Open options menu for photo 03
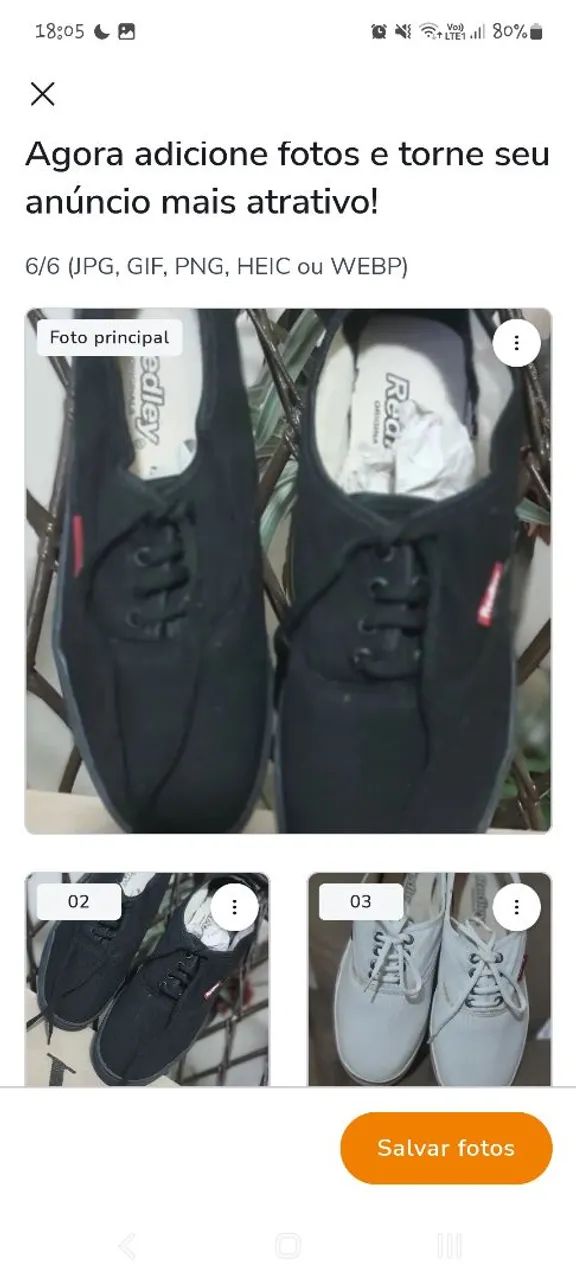The image size is (576, 1280). pyautogui.click(x=516, y=907)
